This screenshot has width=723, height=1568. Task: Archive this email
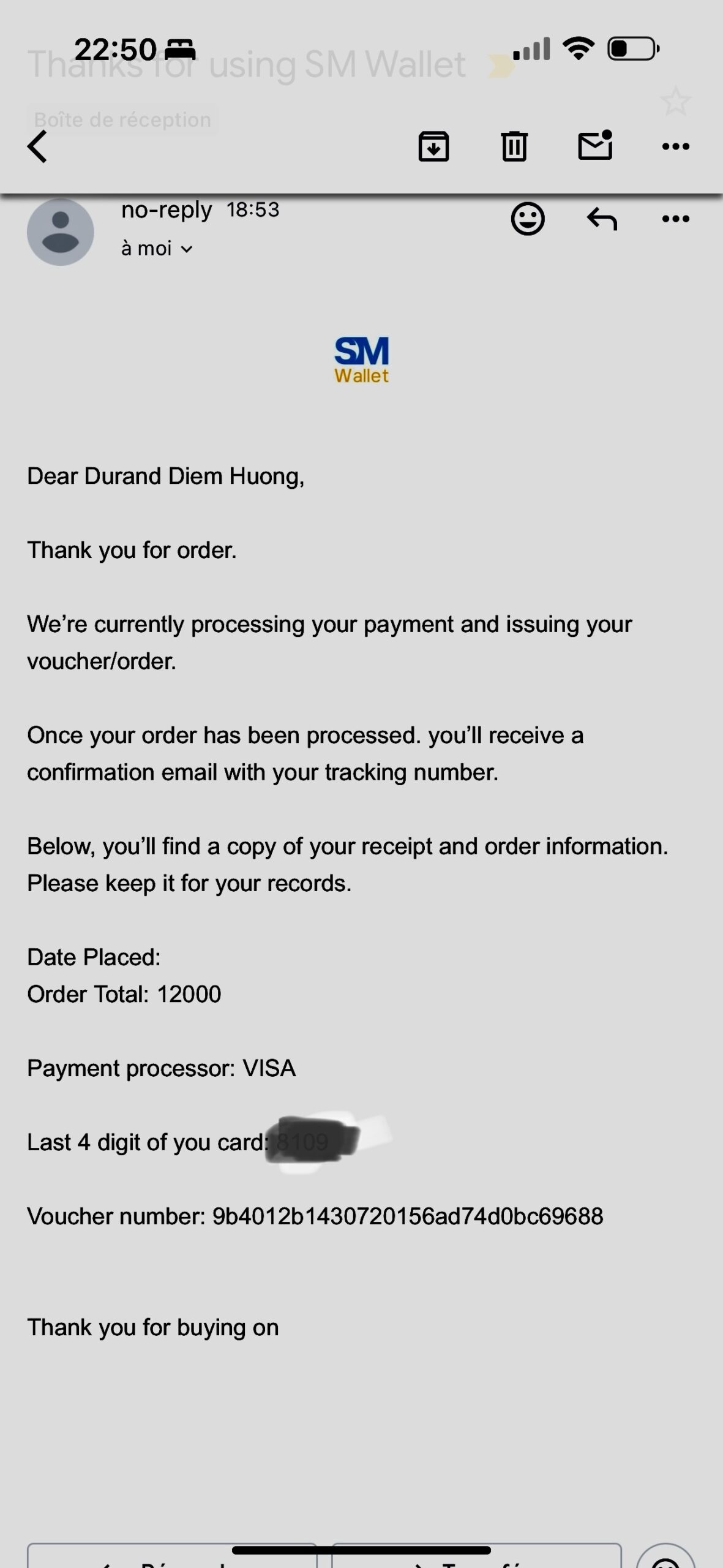(x=433, y=146)
